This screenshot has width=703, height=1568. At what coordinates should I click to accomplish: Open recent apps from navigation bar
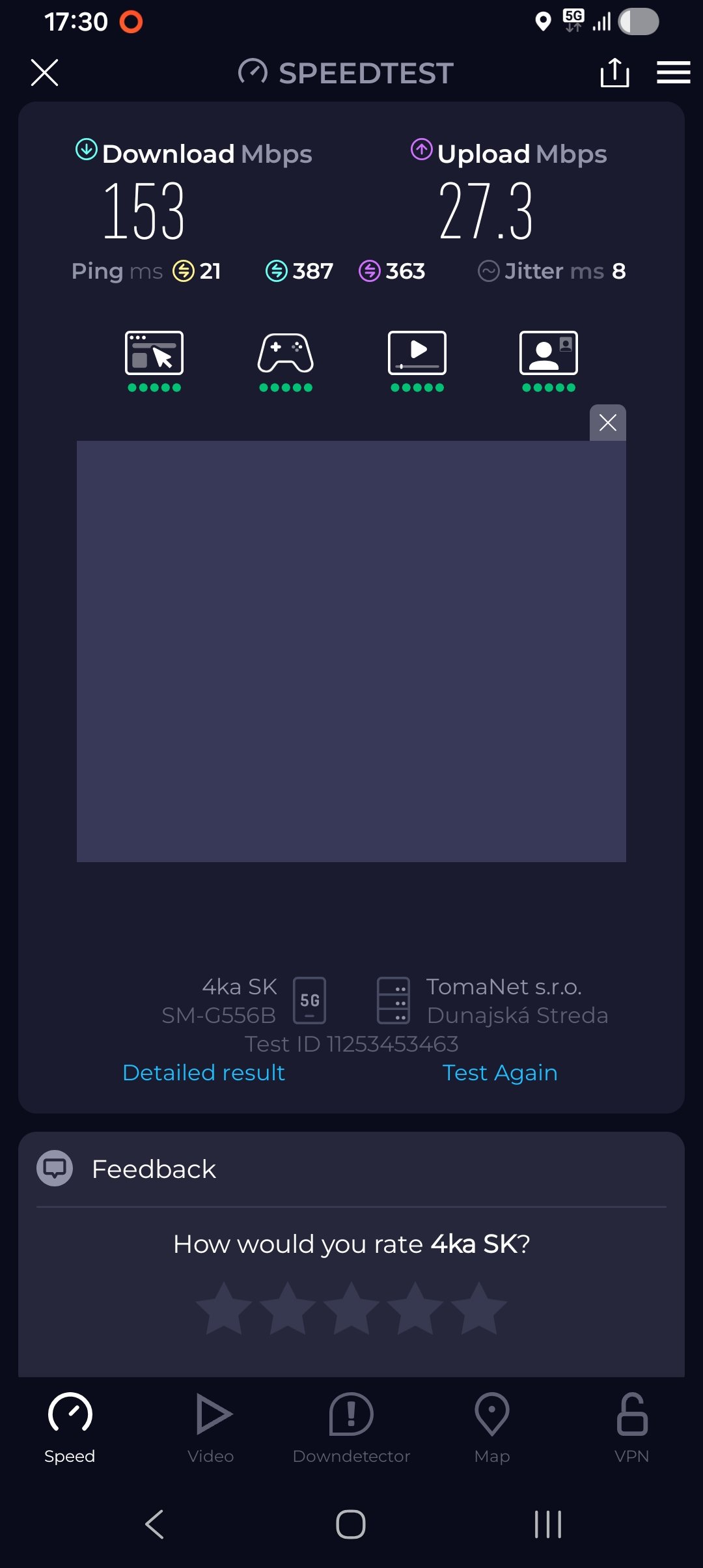pyautogui.click(x=547, y=1524)
